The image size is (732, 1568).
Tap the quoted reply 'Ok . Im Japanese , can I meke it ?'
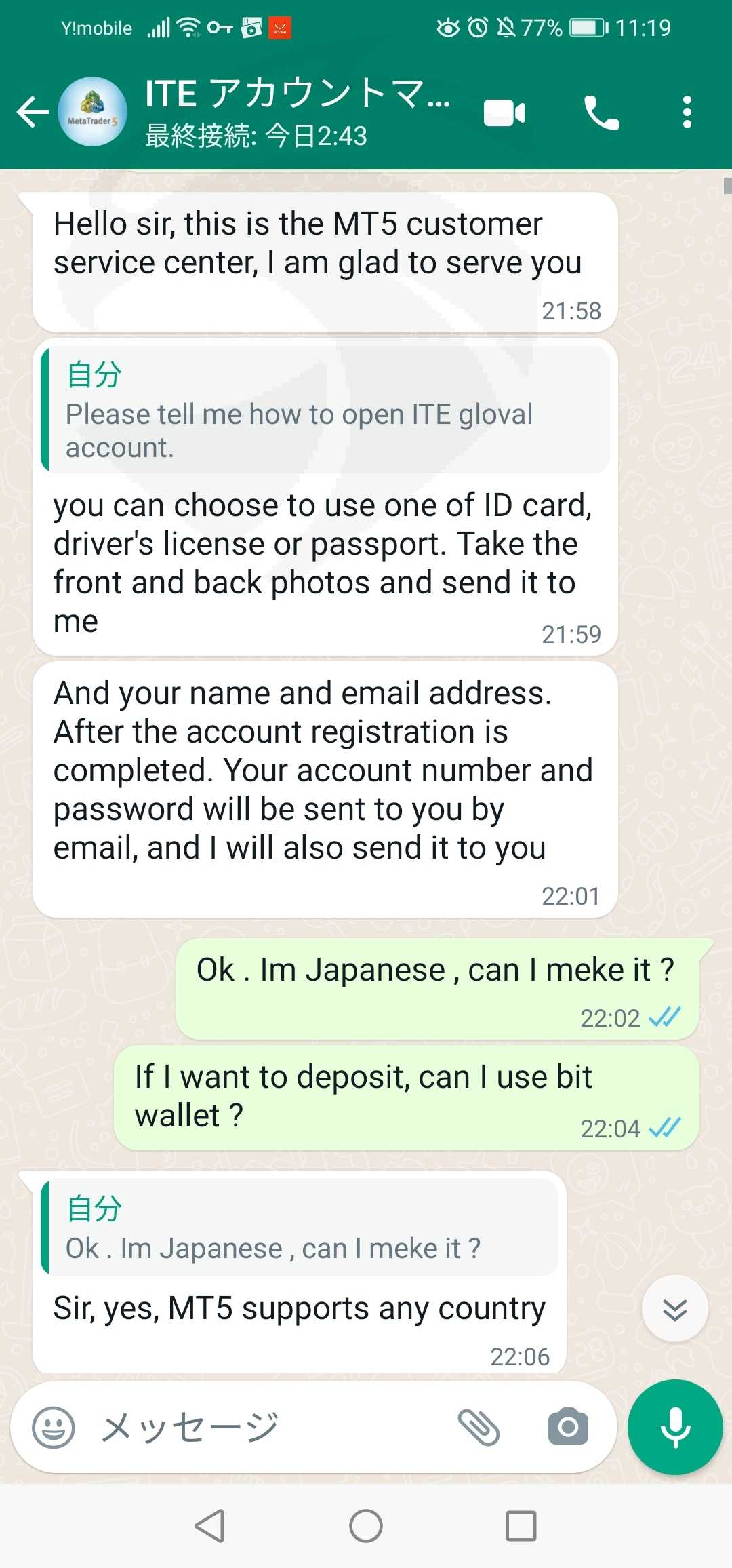point(300,1227)
